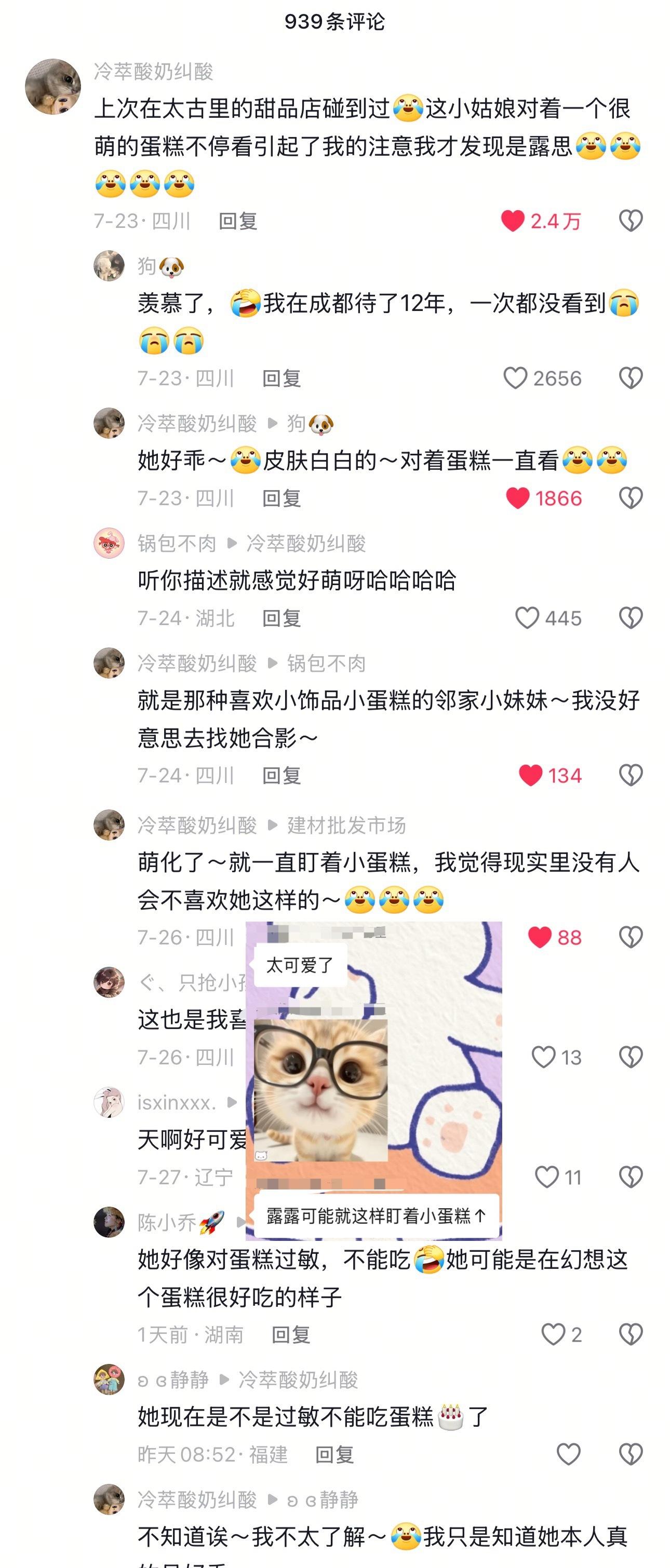
Task: Dislike the top comment by 冷萃酸奶纠酸
Action: pos(631,220)
